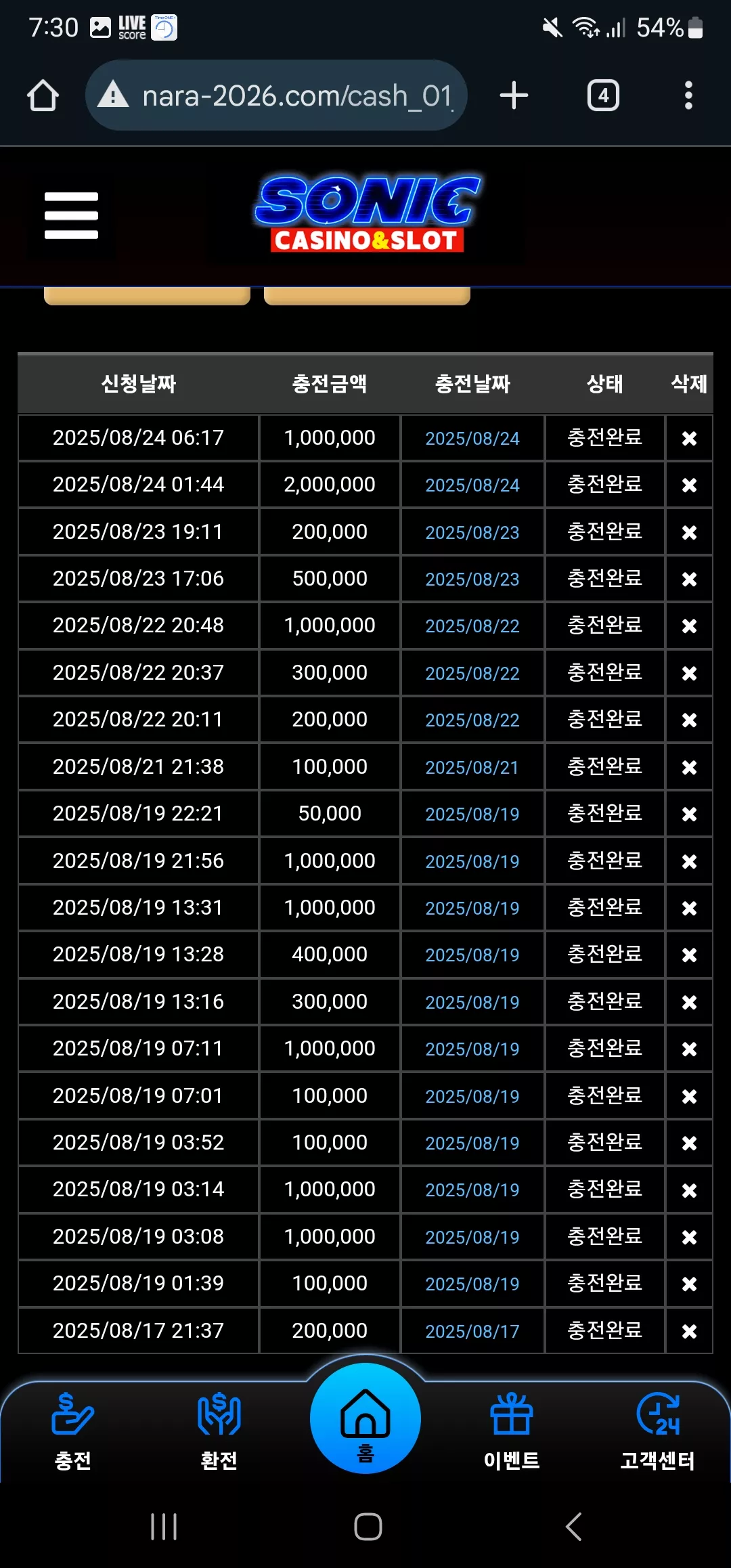
Task: Open the hamburger menu
Action: [x=71, y=215]
